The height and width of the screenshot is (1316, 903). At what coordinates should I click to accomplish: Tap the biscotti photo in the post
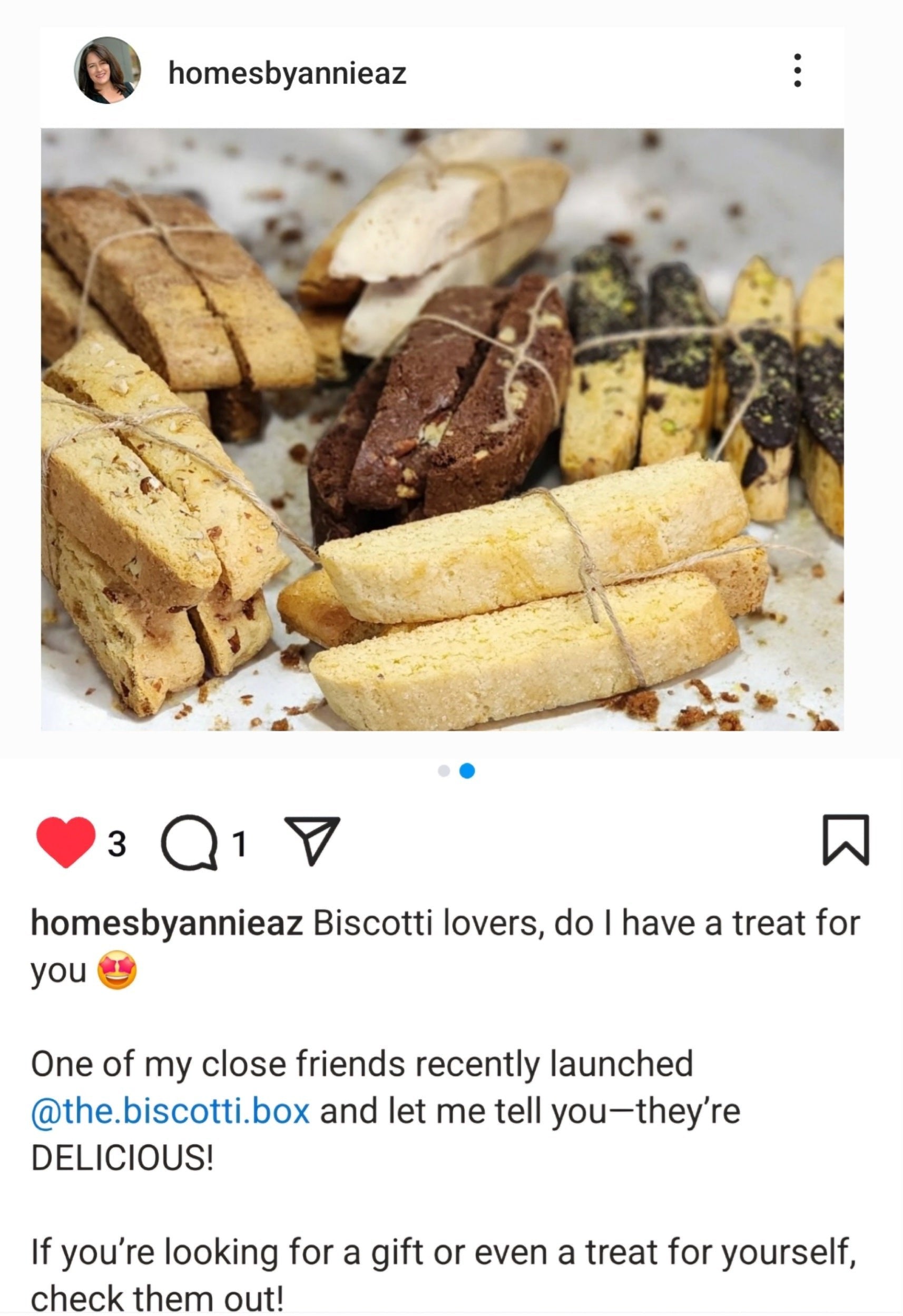441,429
